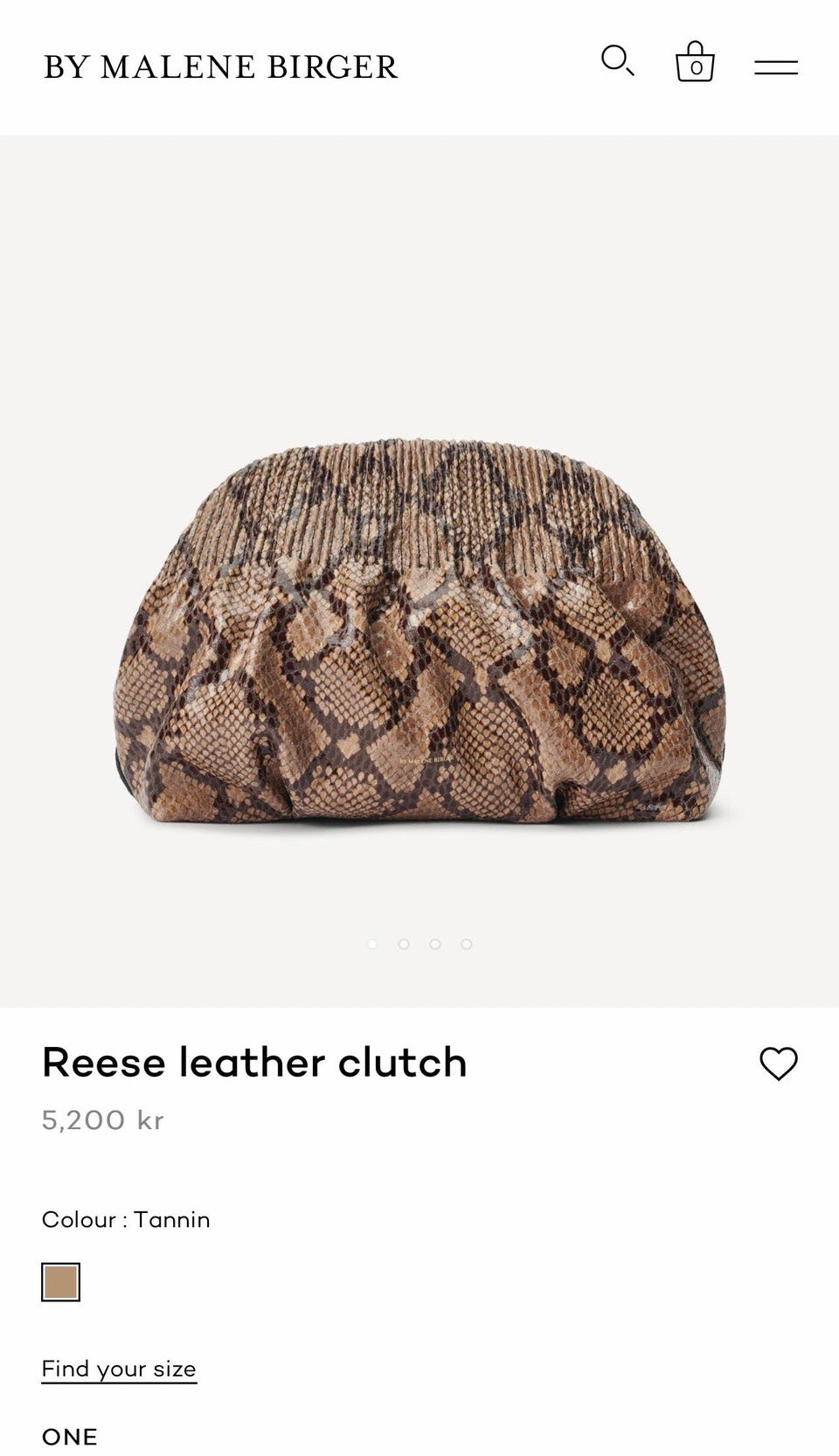Viewport: 839px width, 1456px height.
Task: Jump to the second image dot
Action: [x=404, y=944]
